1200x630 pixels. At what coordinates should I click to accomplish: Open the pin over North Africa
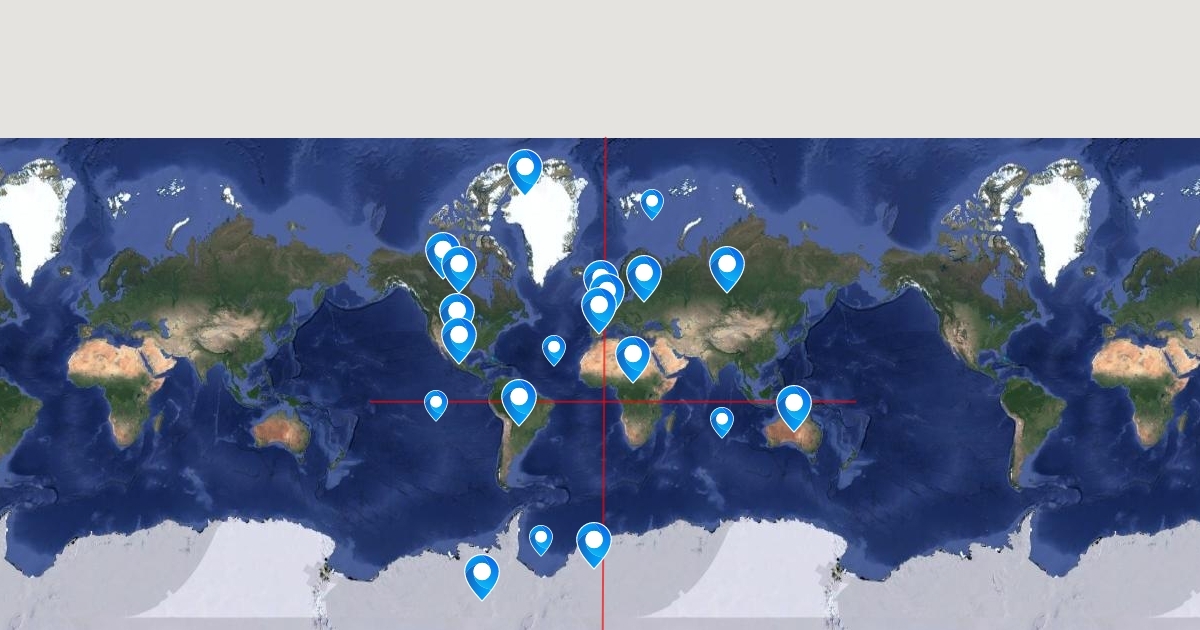point(632,355)
